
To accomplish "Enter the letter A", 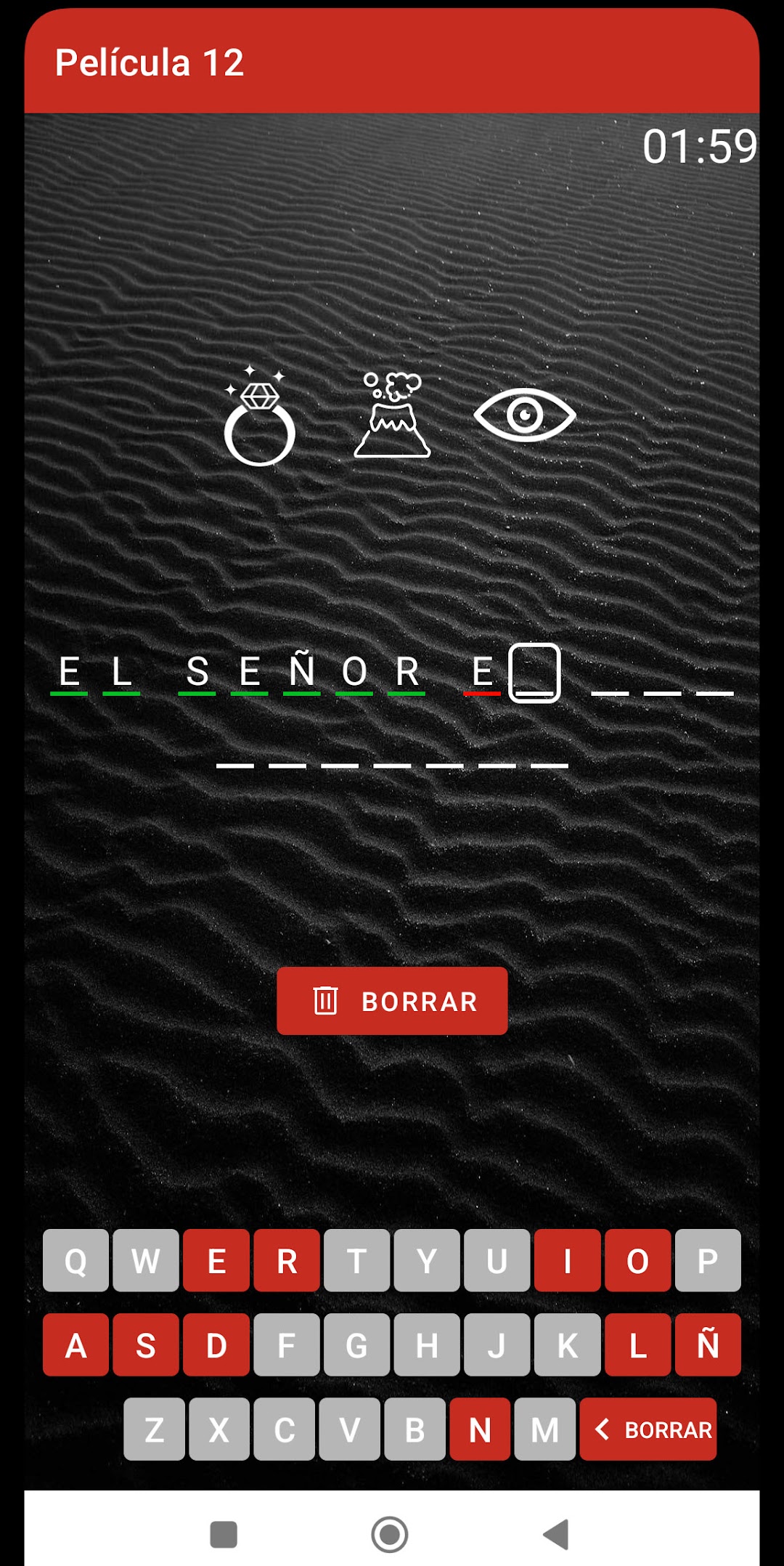I will pyautogui.click(x=75, y=1344).
